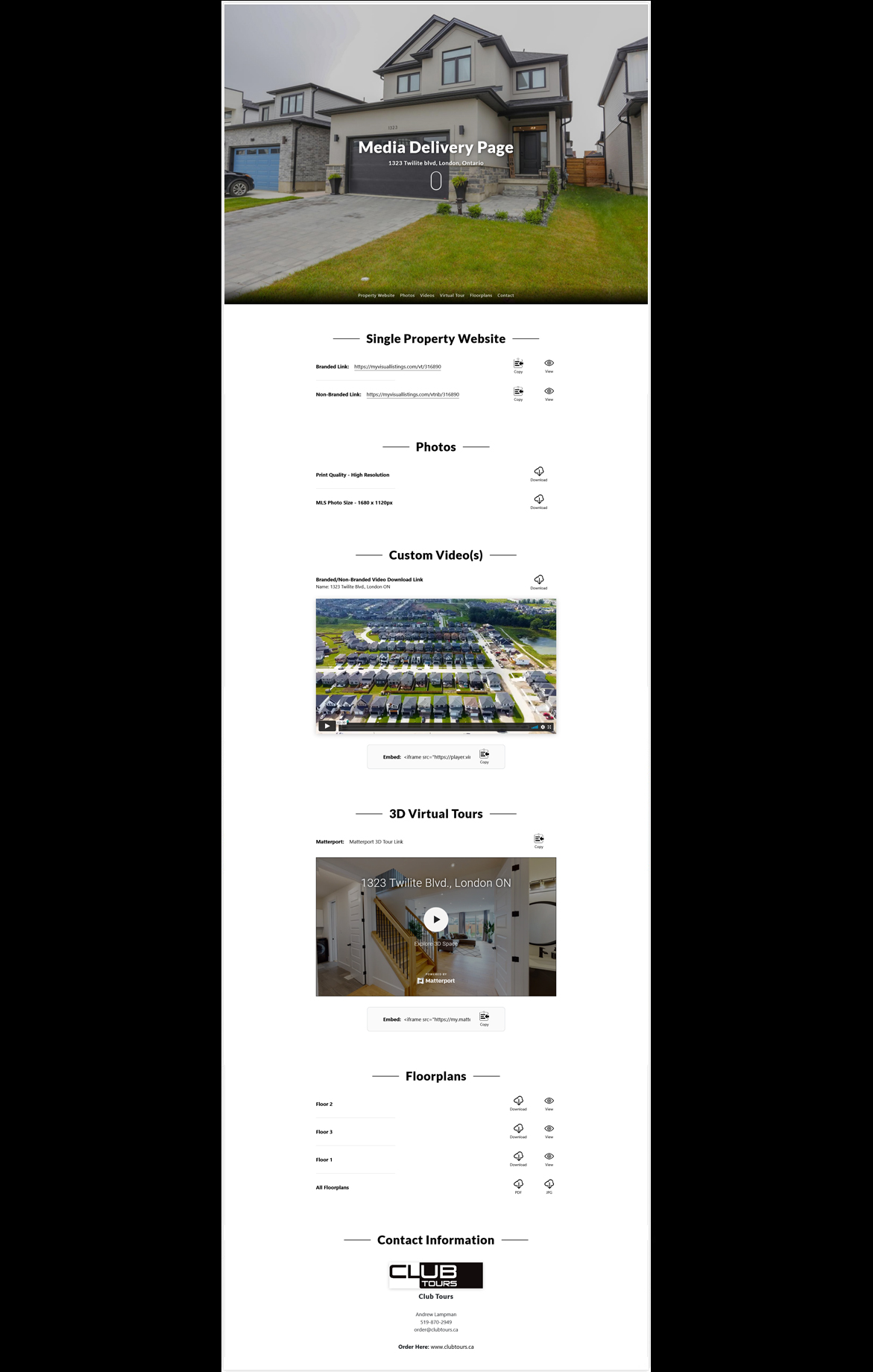Image resolution: width=873 pixels, height=1372 pixels.
Task: Go to Contact in header nav
Action: (x=505, y=295)
